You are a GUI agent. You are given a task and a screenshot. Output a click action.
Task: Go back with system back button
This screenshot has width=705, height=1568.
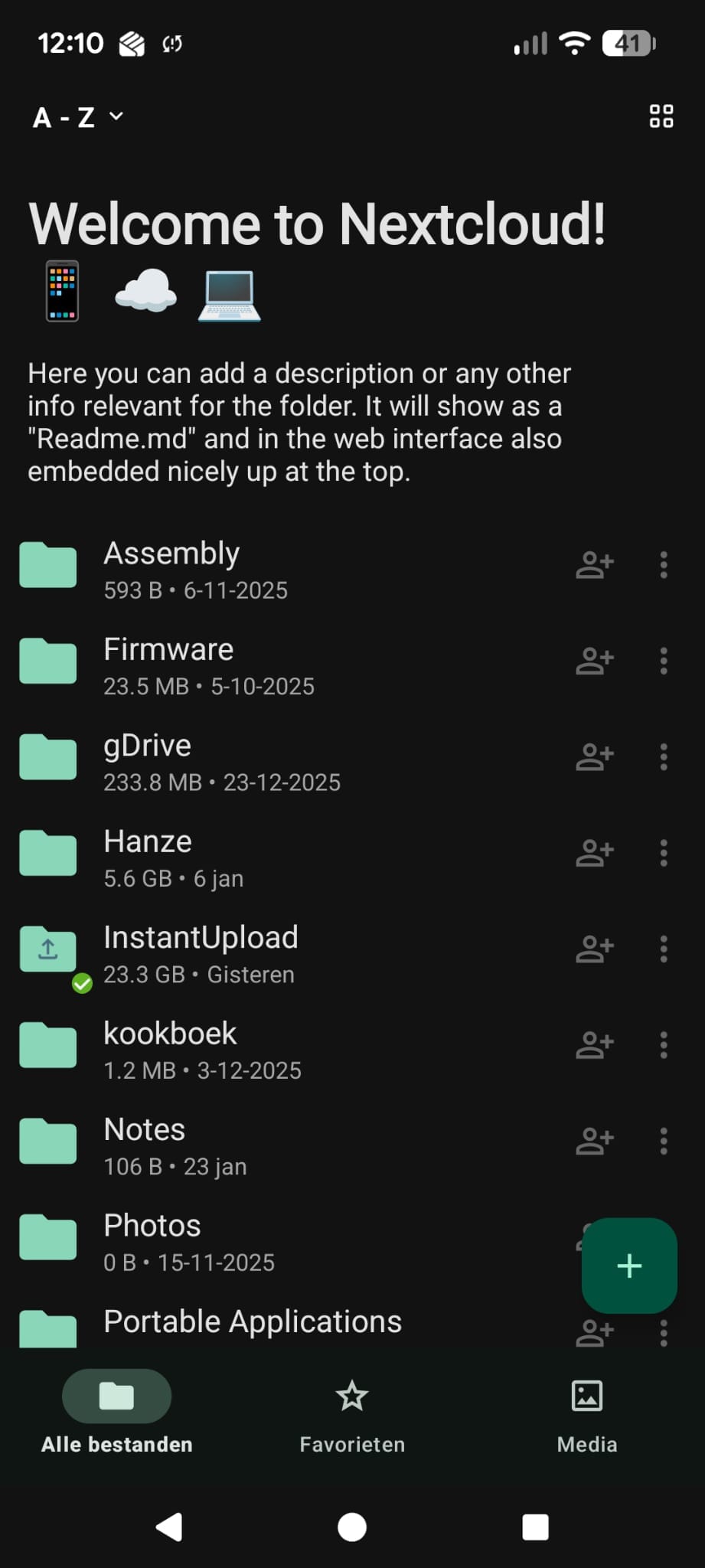[x=169, y=1527]
